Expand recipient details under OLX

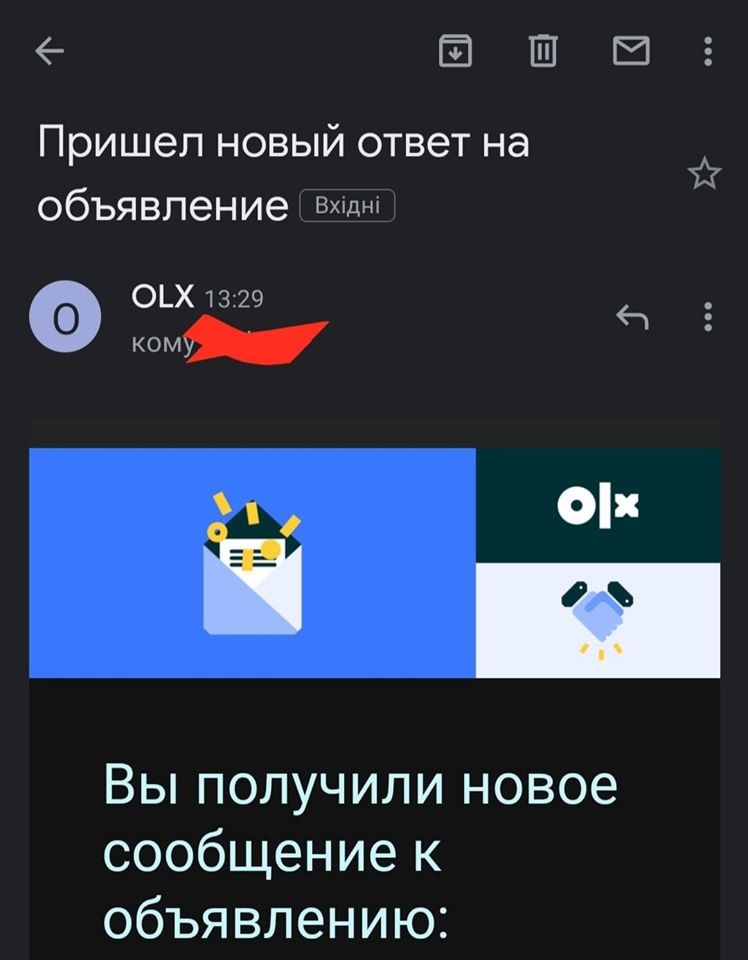click(160, 345)
